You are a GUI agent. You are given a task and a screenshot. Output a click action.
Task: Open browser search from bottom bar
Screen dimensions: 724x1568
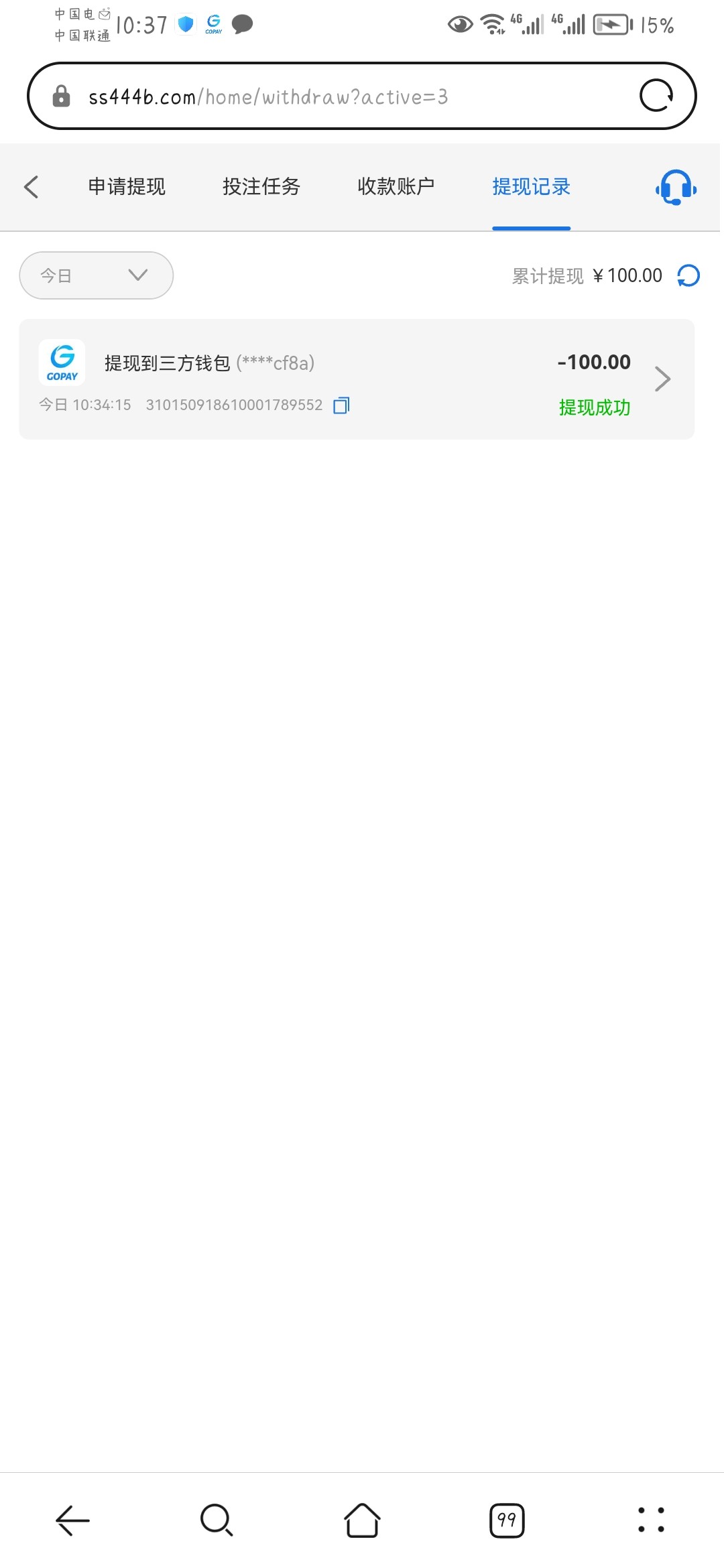pos(217,1520)
